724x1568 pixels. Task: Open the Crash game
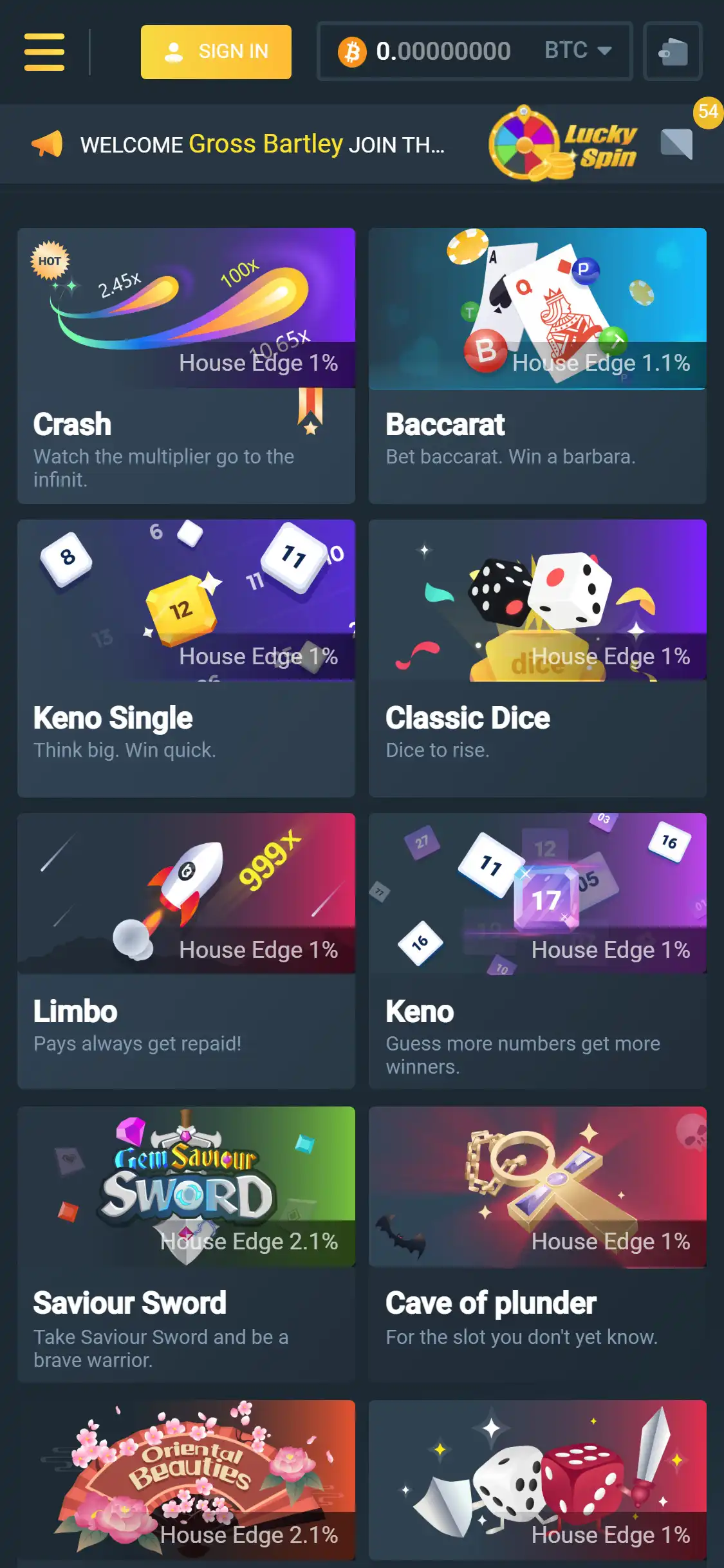click(x=186, y=365)
